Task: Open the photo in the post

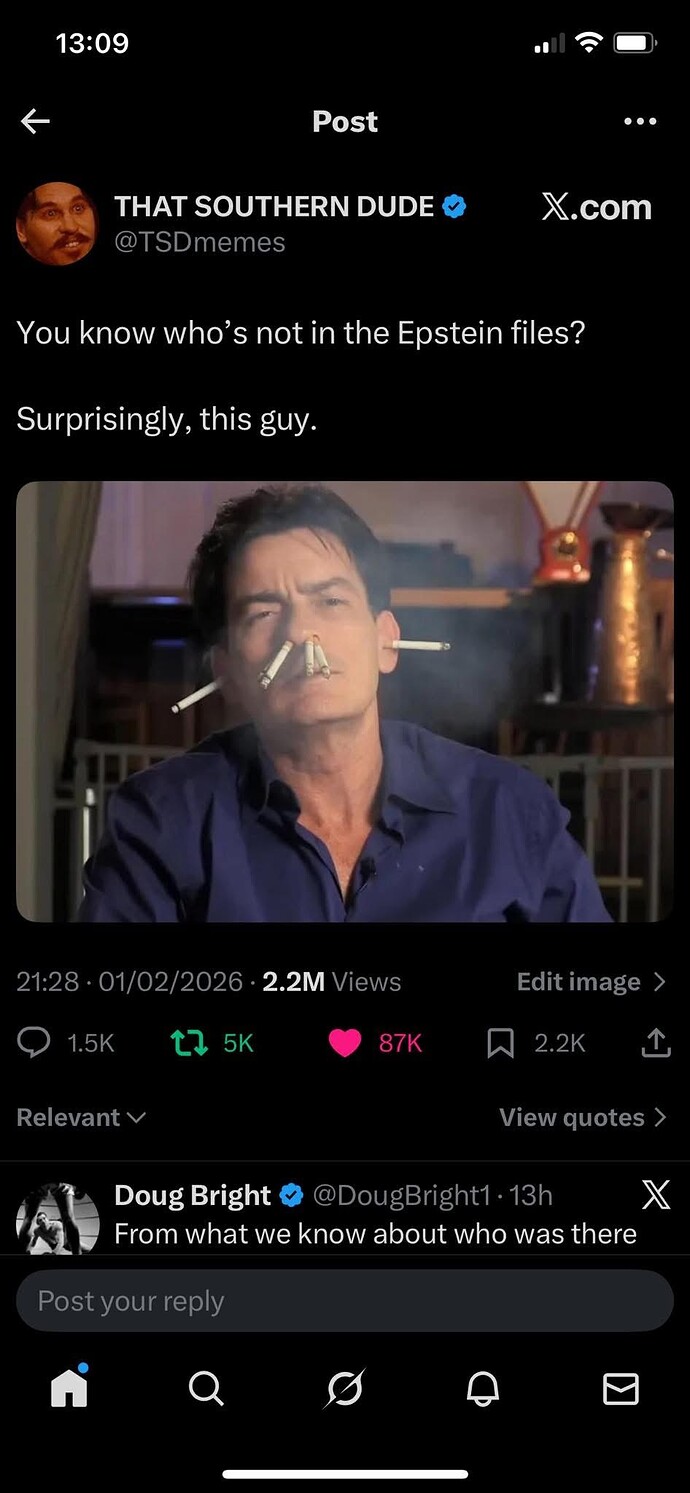Action: (x=345, y=700)
